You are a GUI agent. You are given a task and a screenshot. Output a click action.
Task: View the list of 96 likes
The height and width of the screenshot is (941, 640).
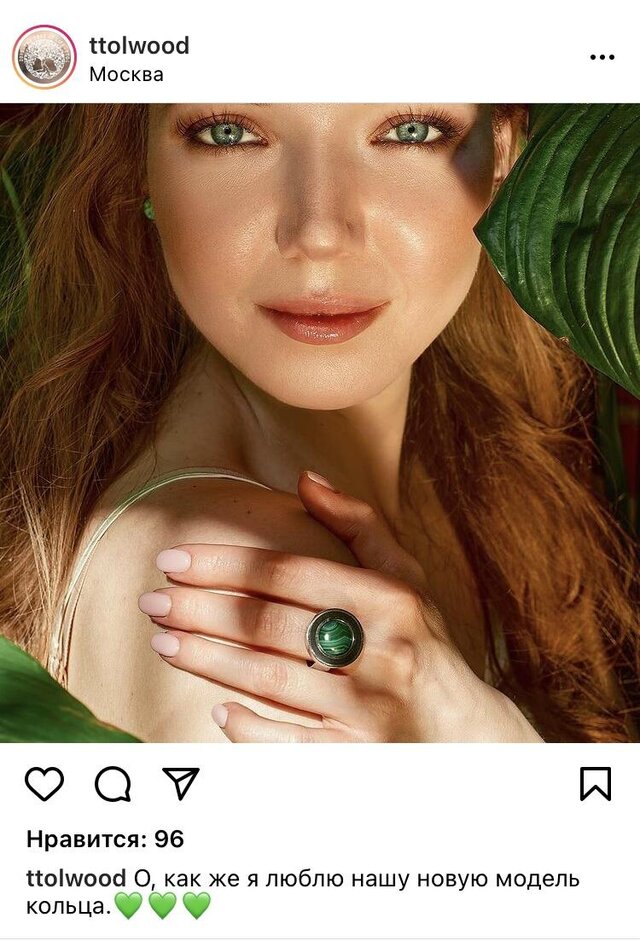pos(105,839)
